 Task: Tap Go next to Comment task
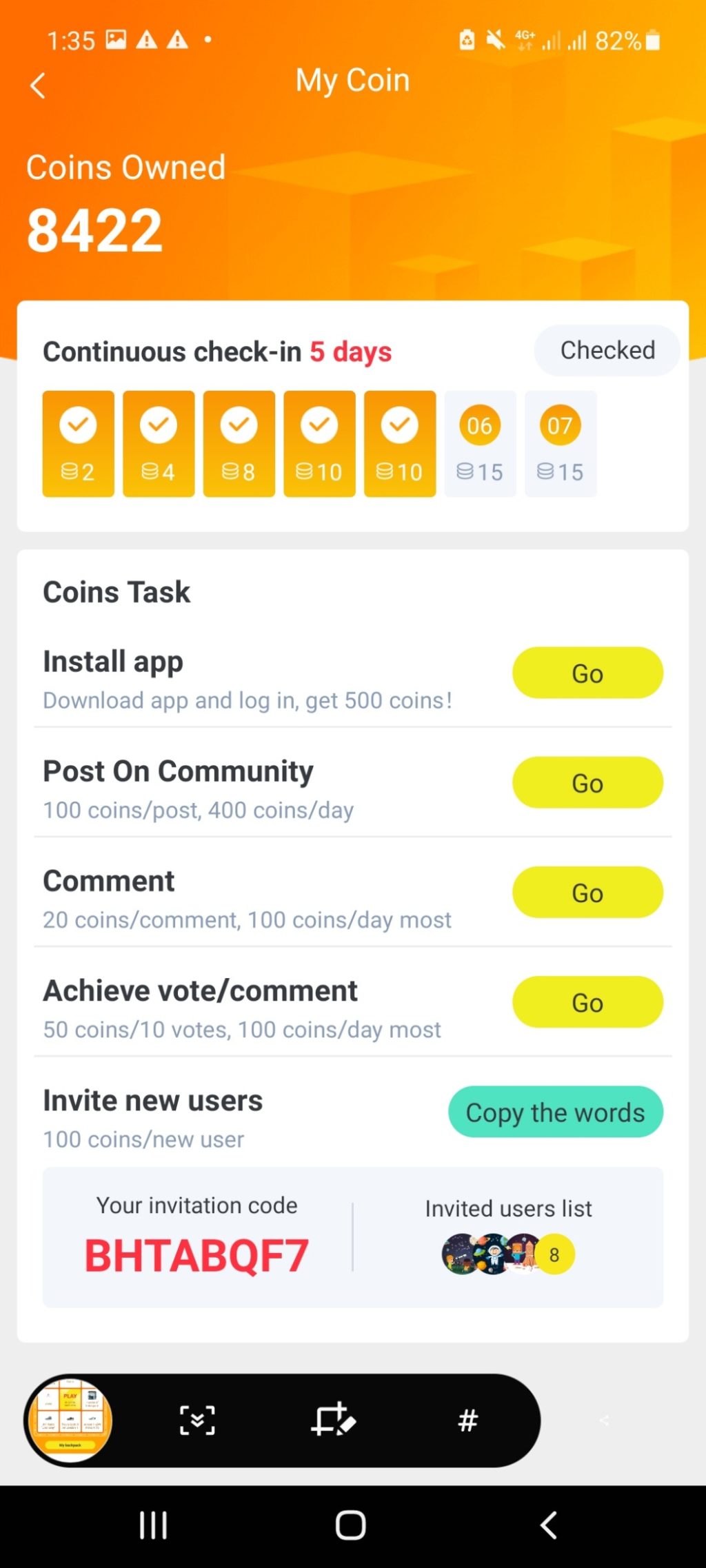[x=587, y=892]
